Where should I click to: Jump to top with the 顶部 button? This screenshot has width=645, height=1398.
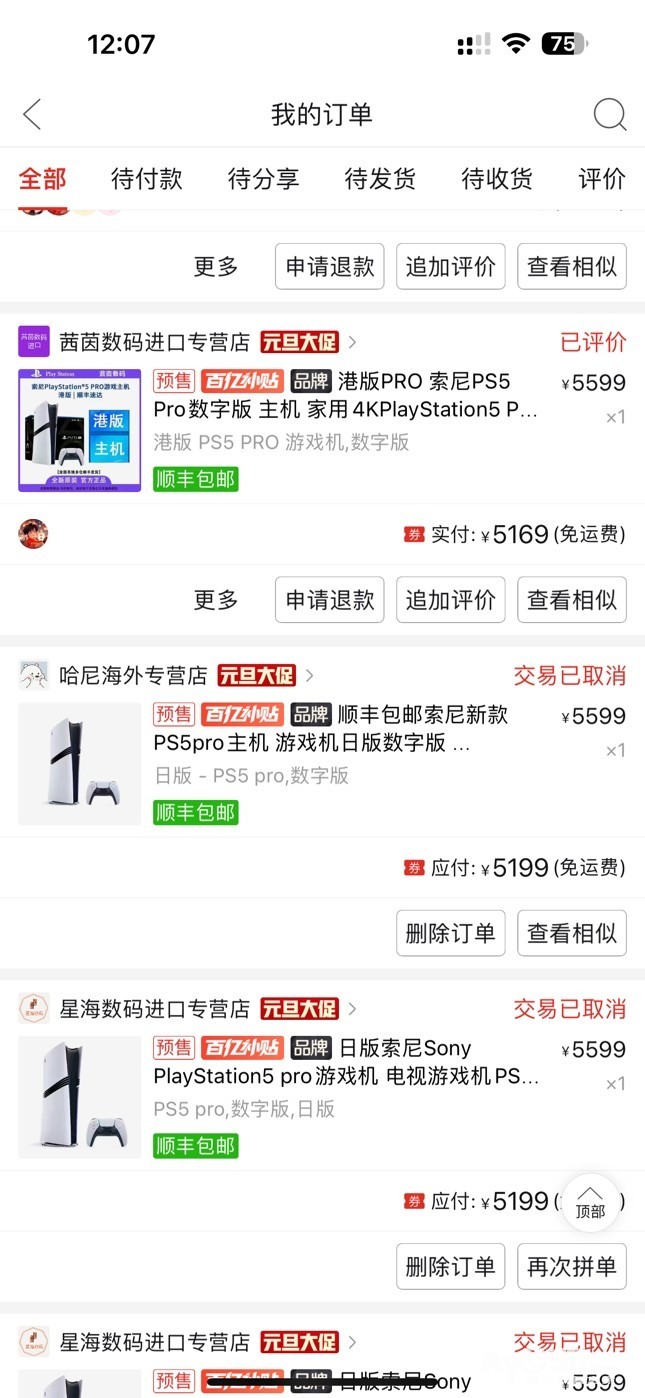[x=590, y=1201]
